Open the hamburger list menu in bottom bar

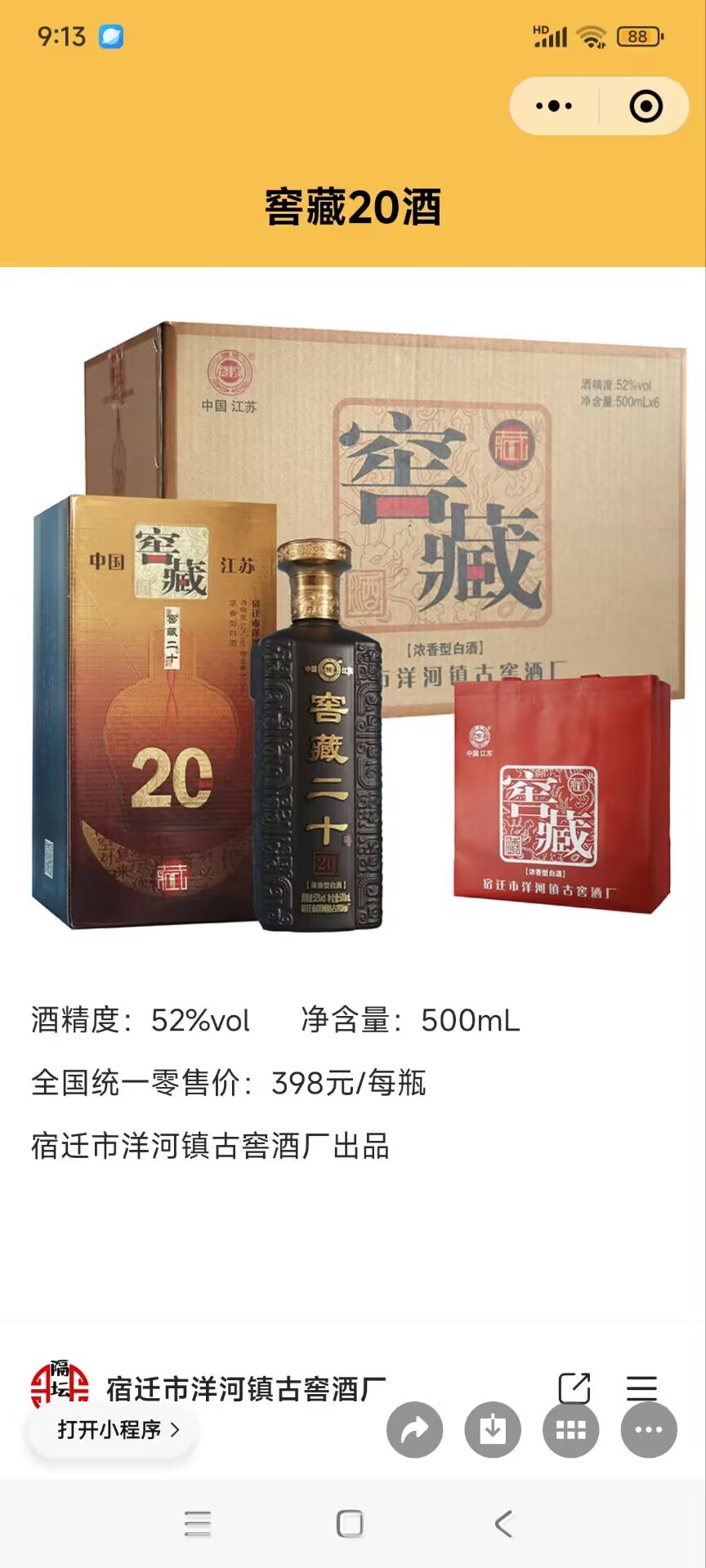641,1388
